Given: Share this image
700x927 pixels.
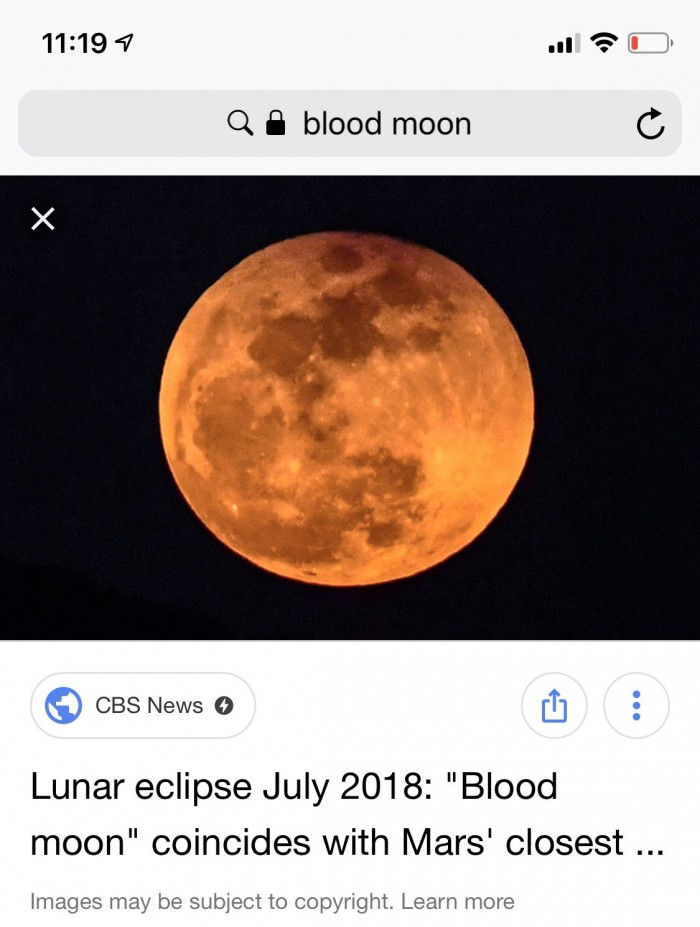Looking at the screenshot, I should [554, 706].
